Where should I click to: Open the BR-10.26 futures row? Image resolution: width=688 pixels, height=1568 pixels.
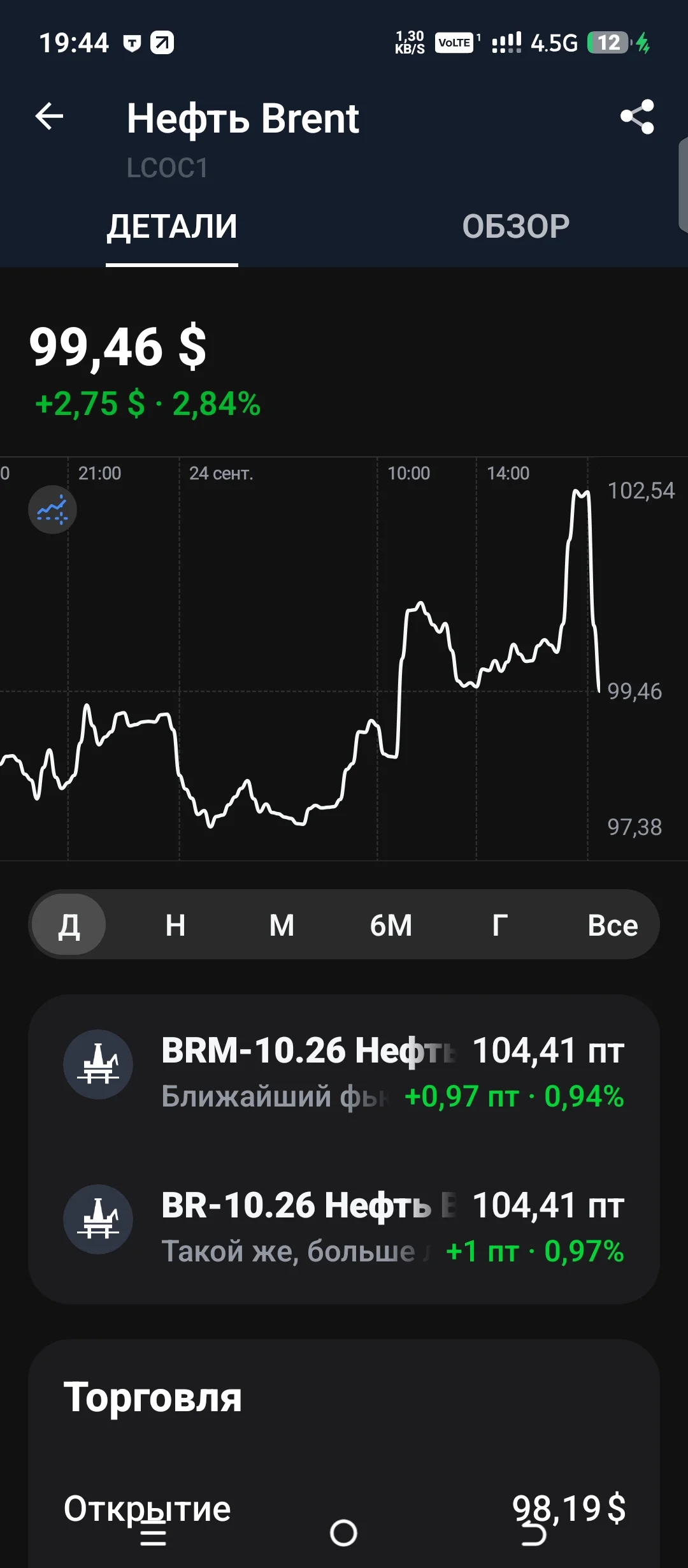(x=344, y=1228)
